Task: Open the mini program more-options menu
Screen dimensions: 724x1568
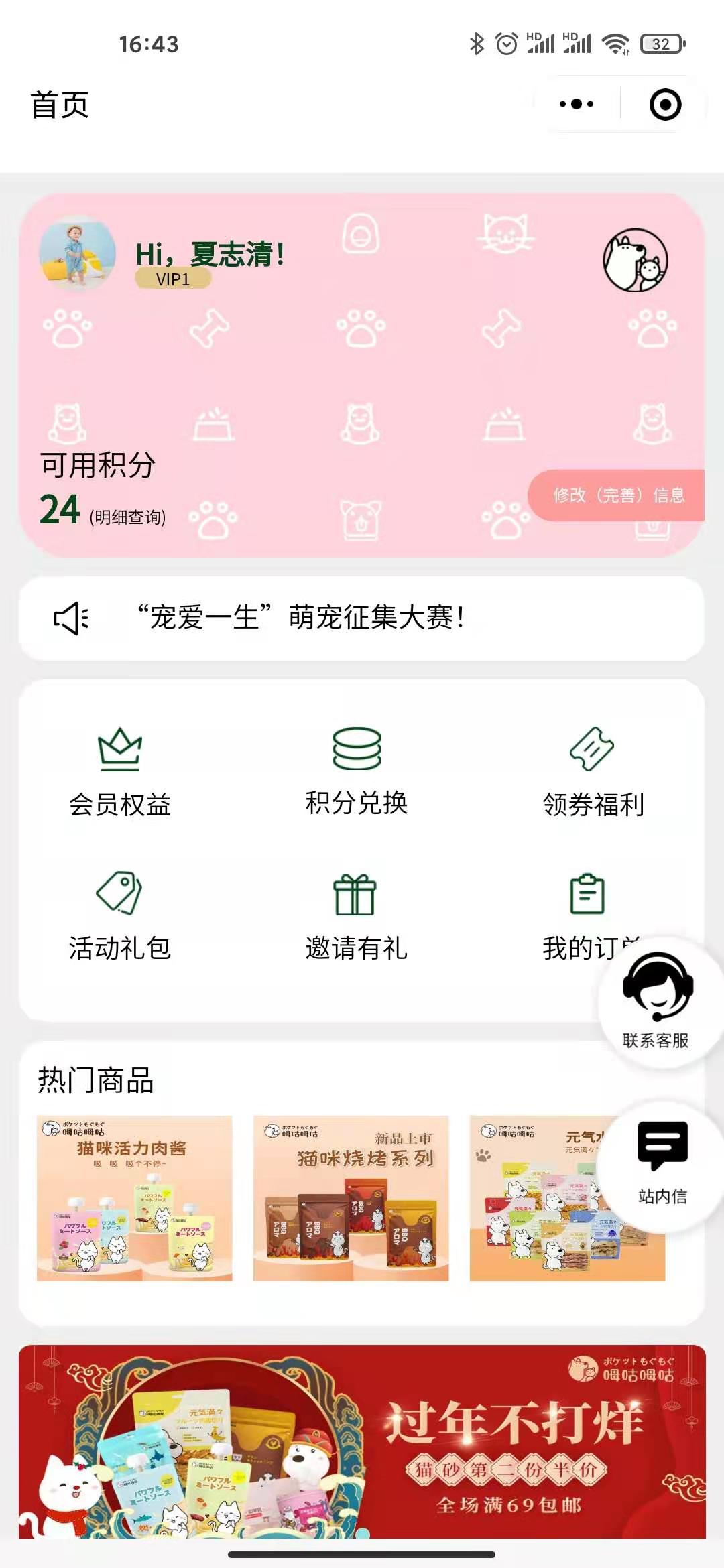Action: 577,104
